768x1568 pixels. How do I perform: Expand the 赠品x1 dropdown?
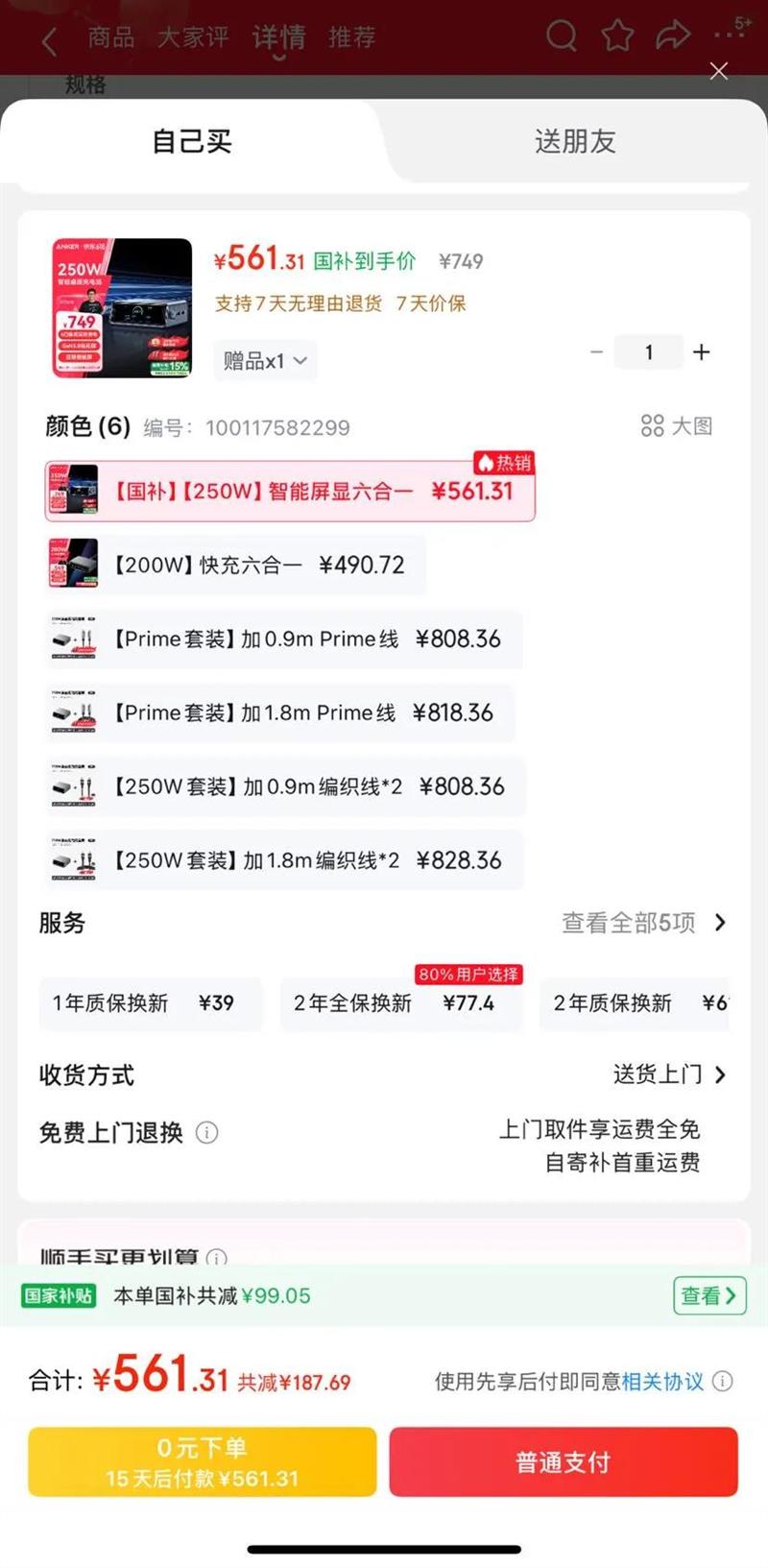coord(265,361)
